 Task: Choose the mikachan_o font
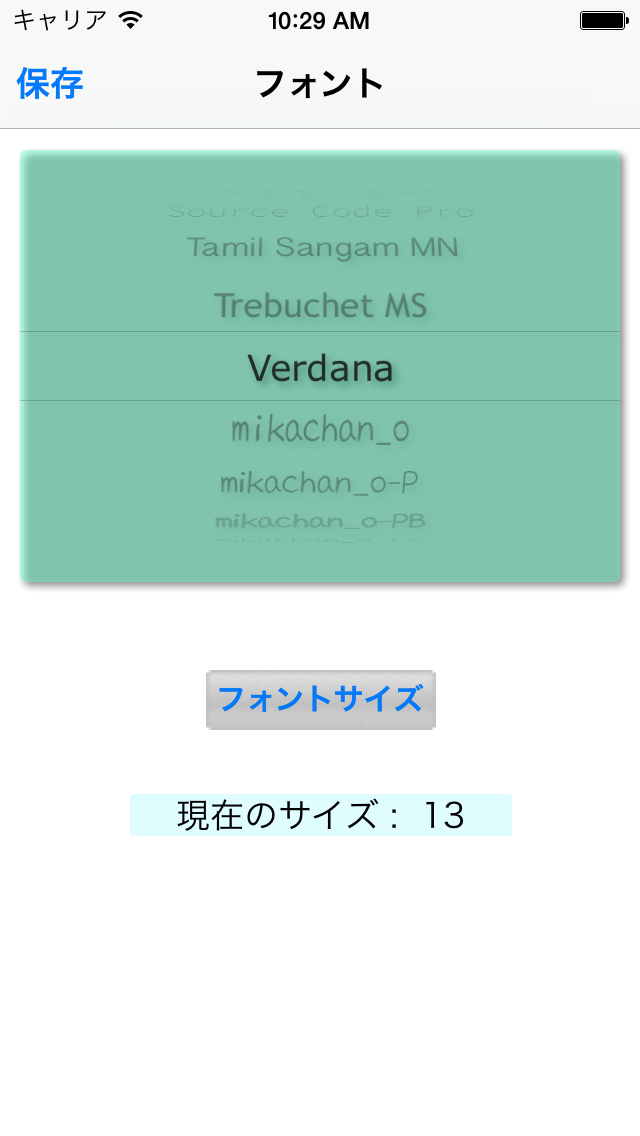coord(320,430)
